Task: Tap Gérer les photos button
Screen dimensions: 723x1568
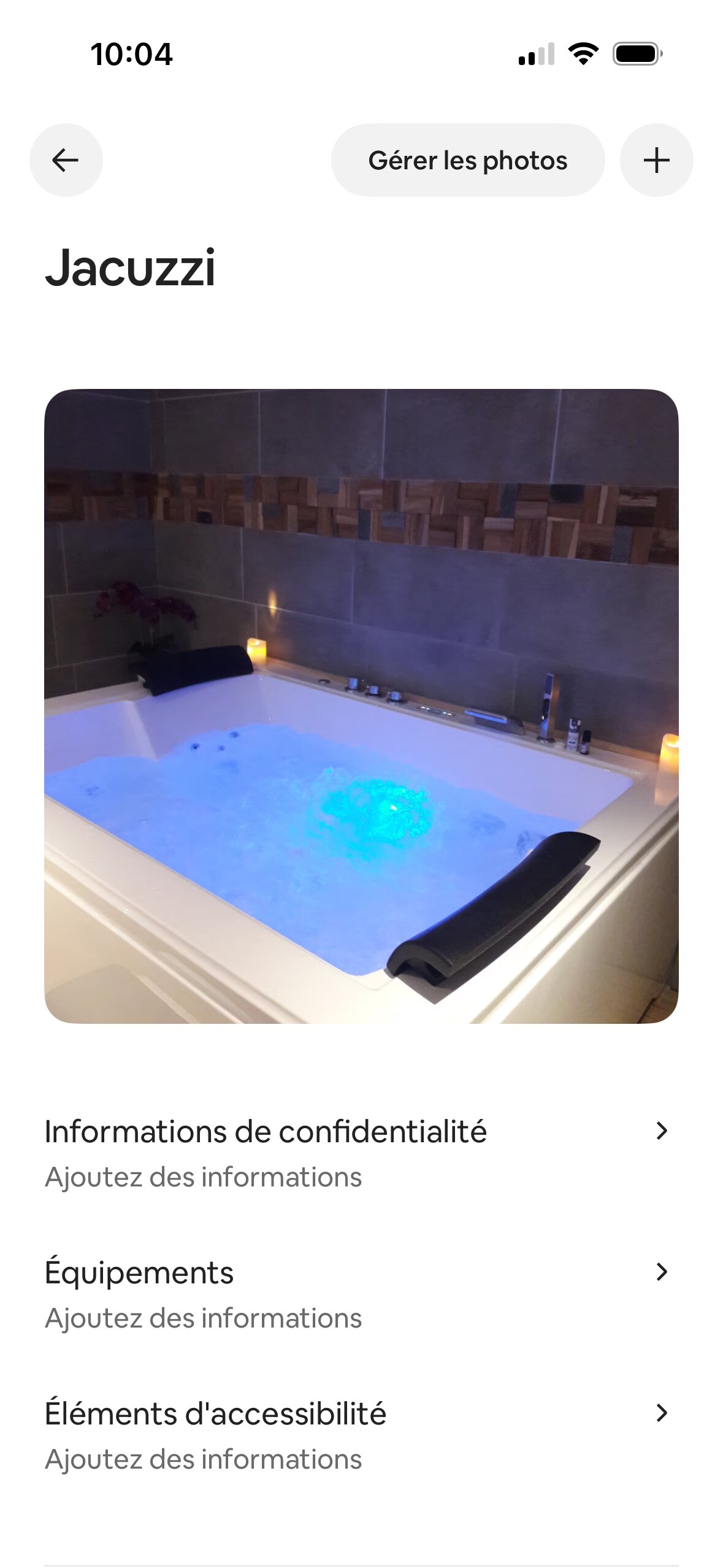Action: [467, 160]
